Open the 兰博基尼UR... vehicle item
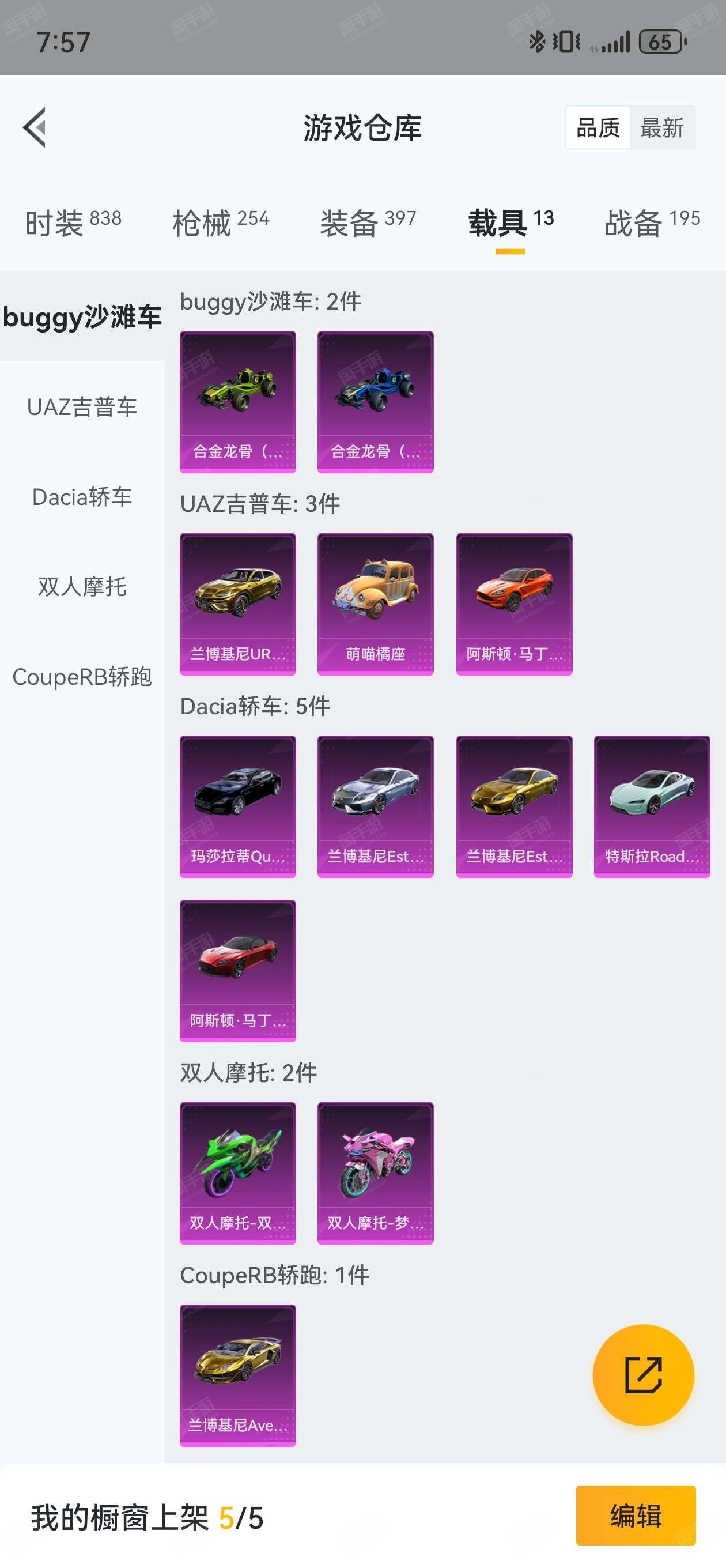Viewport: 726px width, 1568px height. [238, 604]
